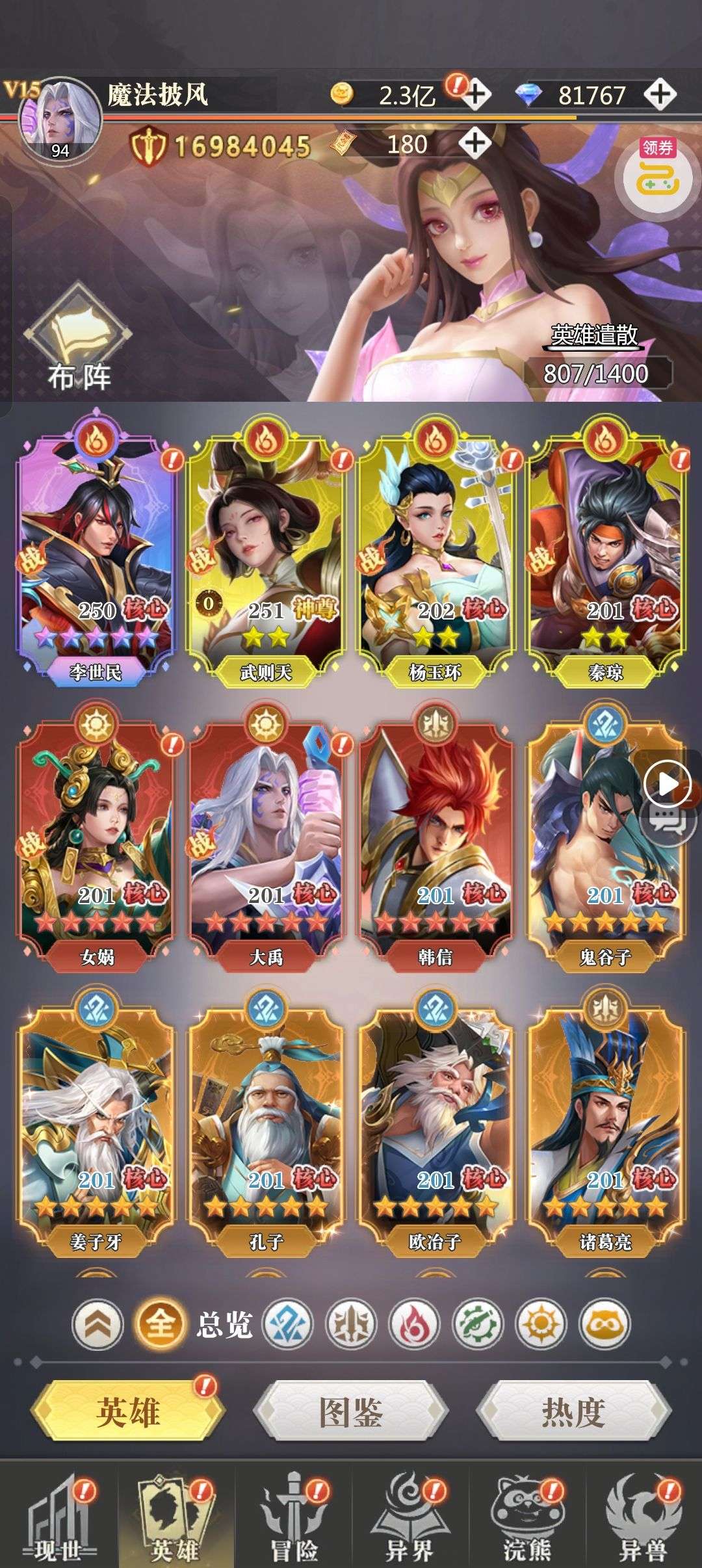
Task: Open hero card 诸葛亮
Action: [x=605, y=1125]
